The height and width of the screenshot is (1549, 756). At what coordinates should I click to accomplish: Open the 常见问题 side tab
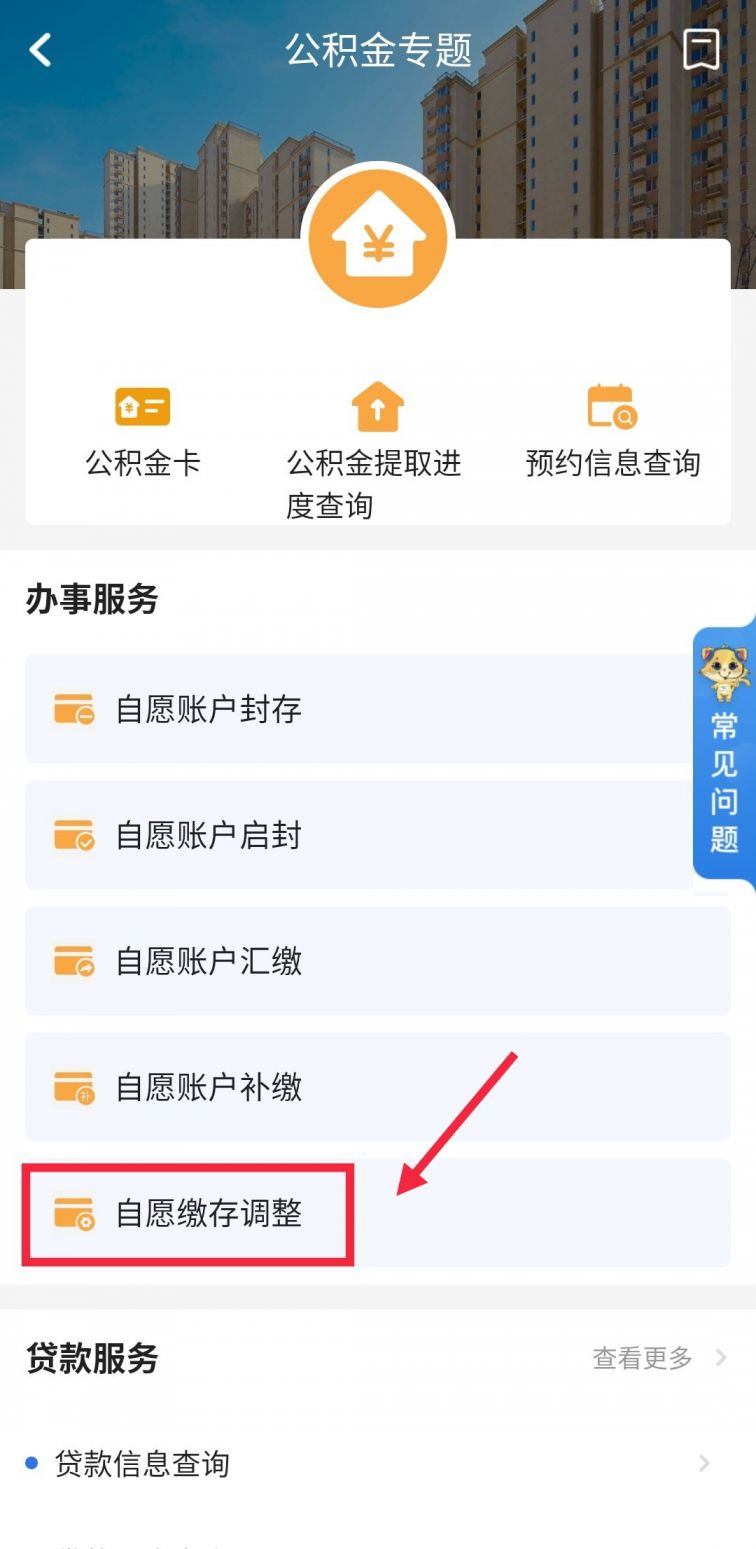724,753
